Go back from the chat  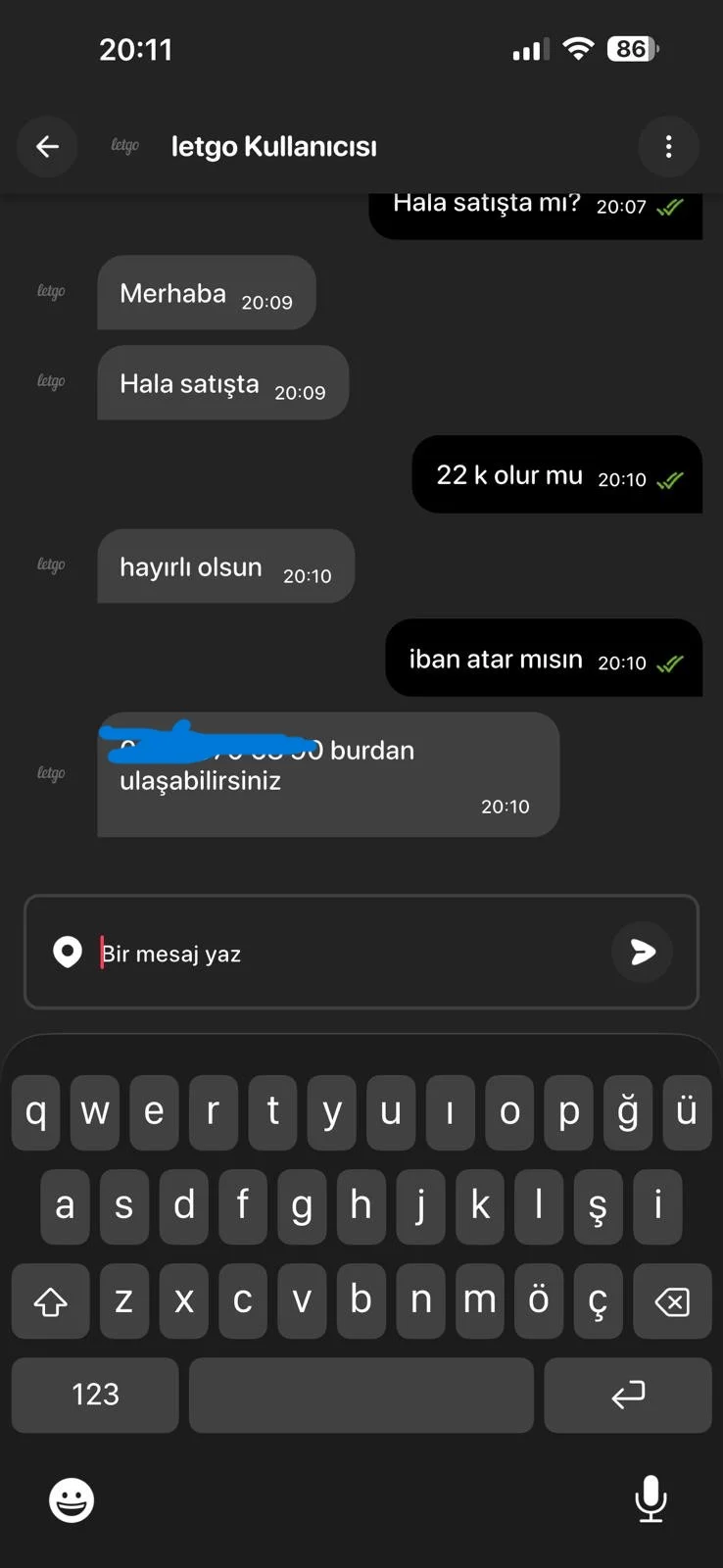[x=47, y=147]
